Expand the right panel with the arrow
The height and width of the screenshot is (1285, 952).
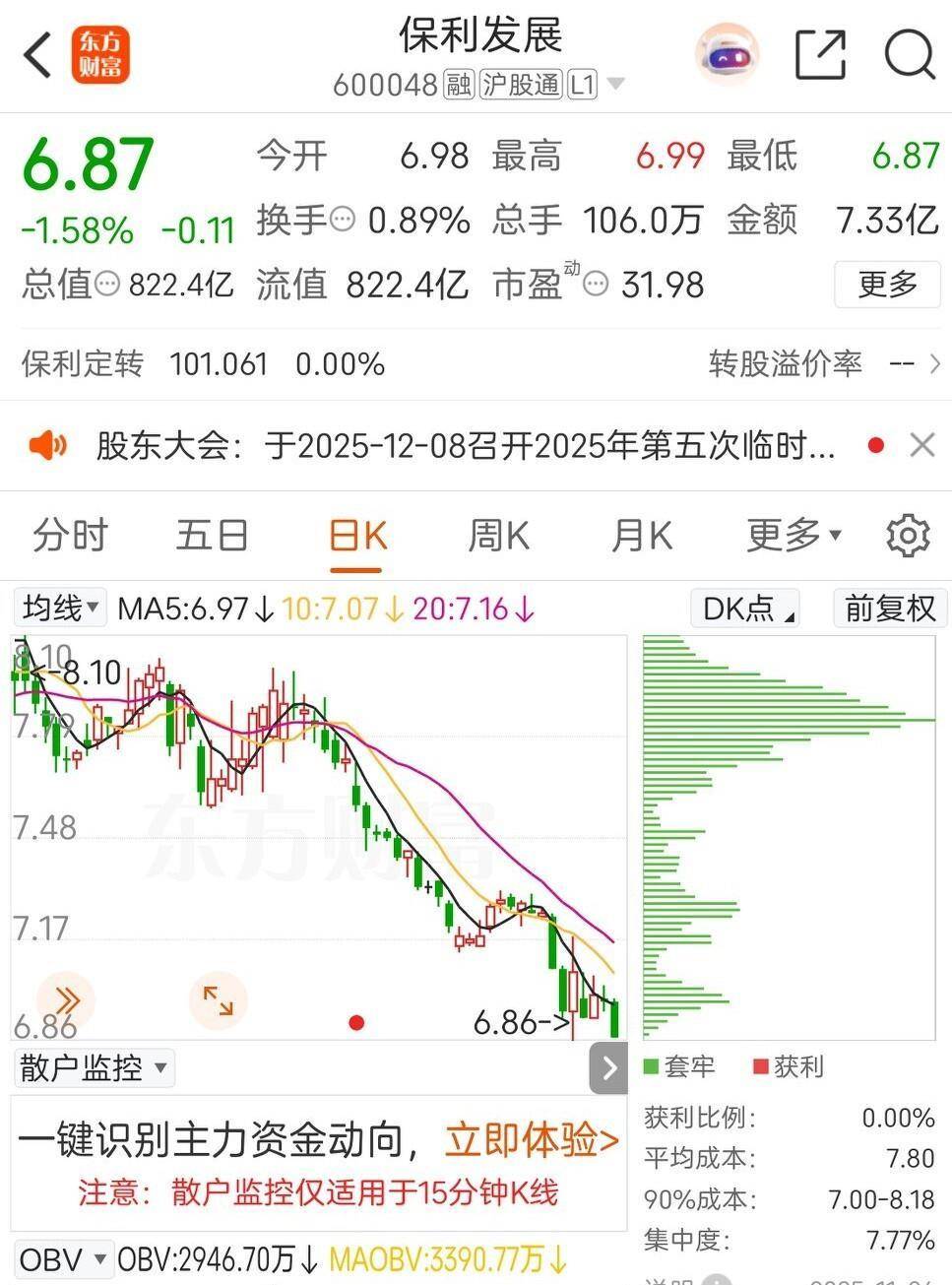click(x=608, y=1067)
